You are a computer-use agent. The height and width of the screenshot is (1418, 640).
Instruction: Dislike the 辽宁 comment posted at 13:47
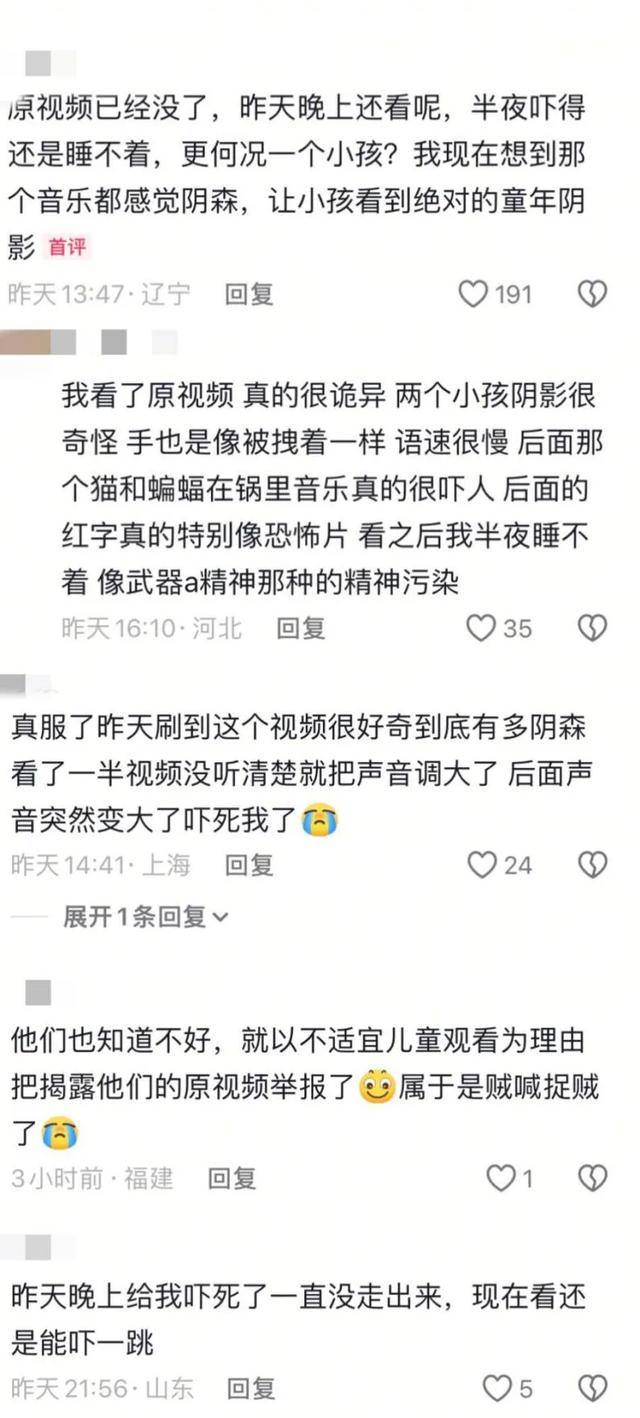coord(593,294)
